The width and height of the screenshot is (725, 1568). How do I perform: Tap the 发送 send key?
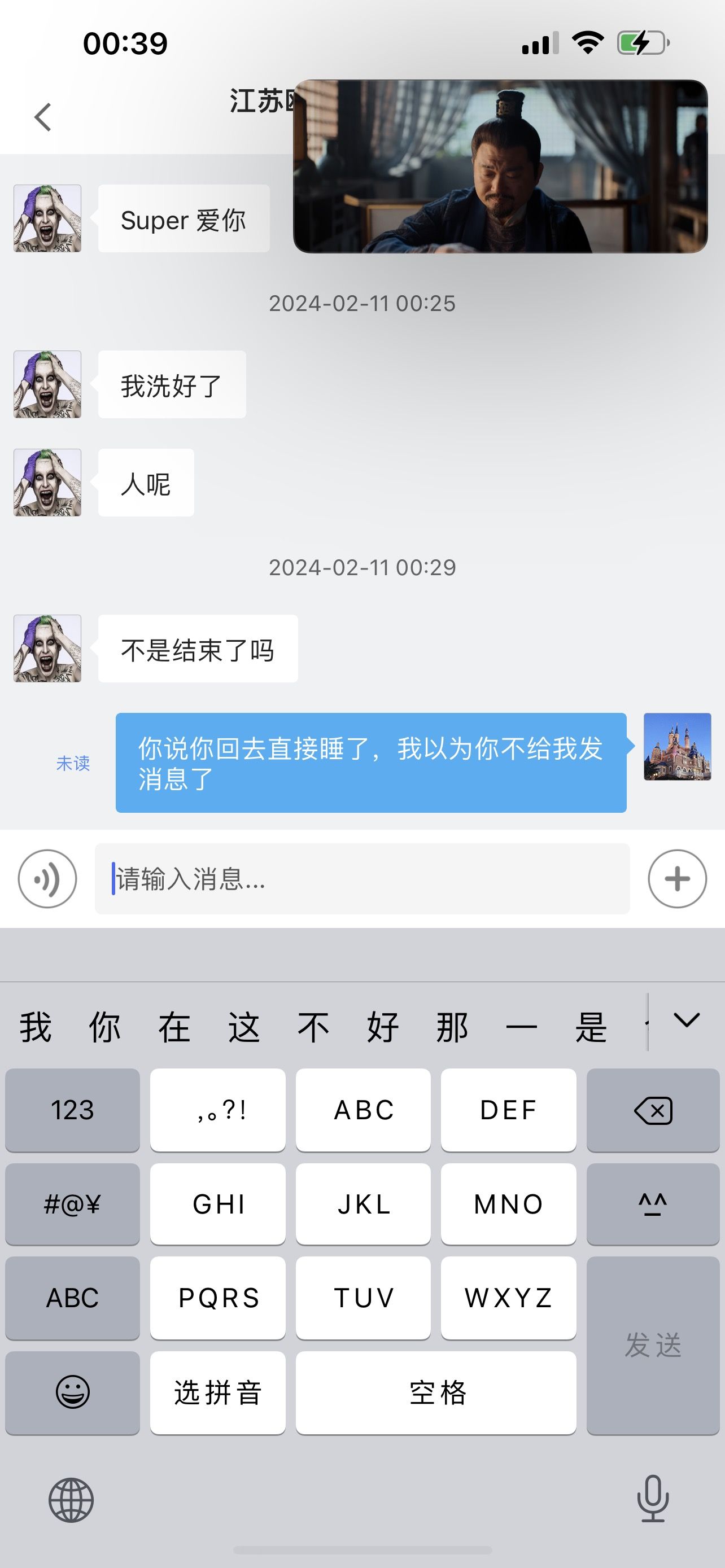[653, 1345]
